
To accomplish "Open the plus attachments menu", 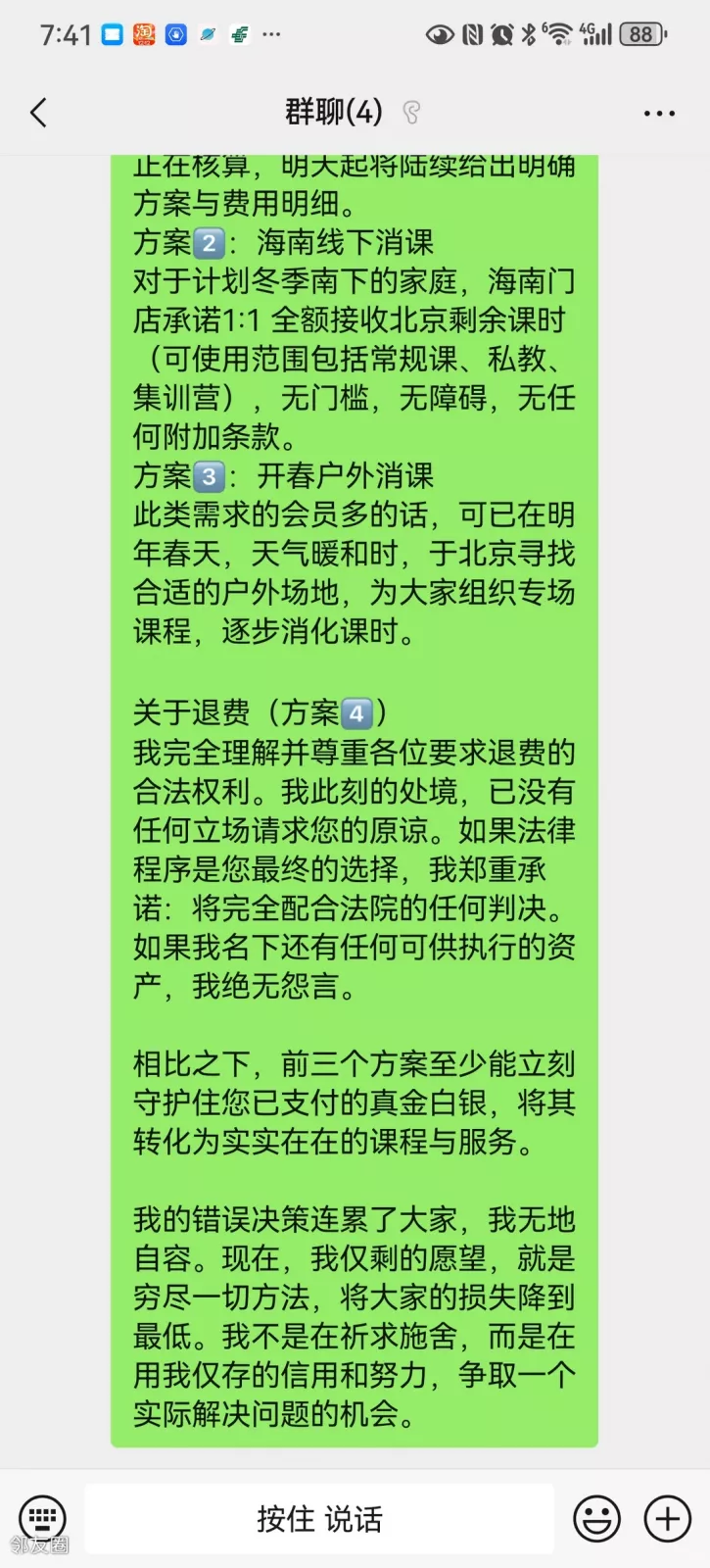I will 667,1519.
